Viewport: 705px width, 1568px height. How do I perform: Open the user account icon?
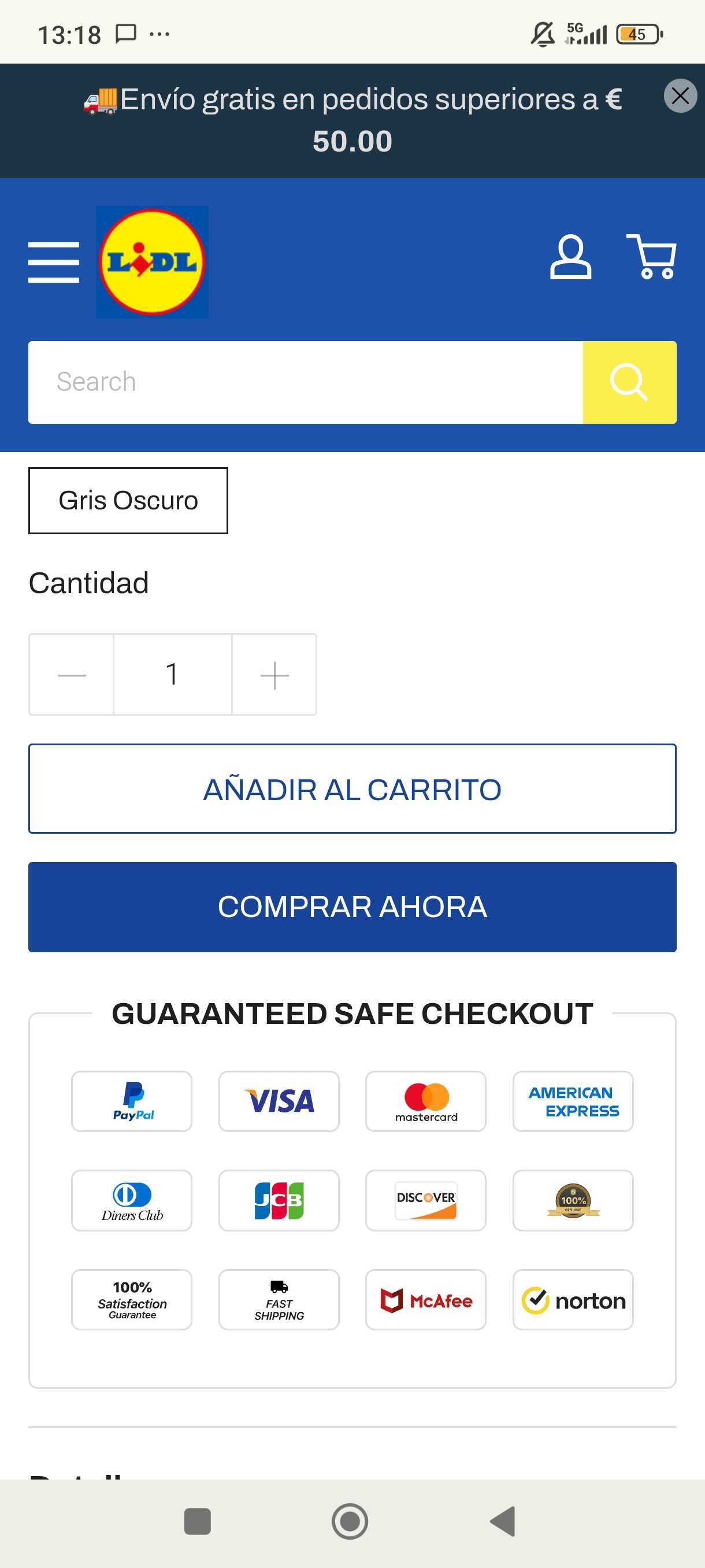(x=570, y=257)
